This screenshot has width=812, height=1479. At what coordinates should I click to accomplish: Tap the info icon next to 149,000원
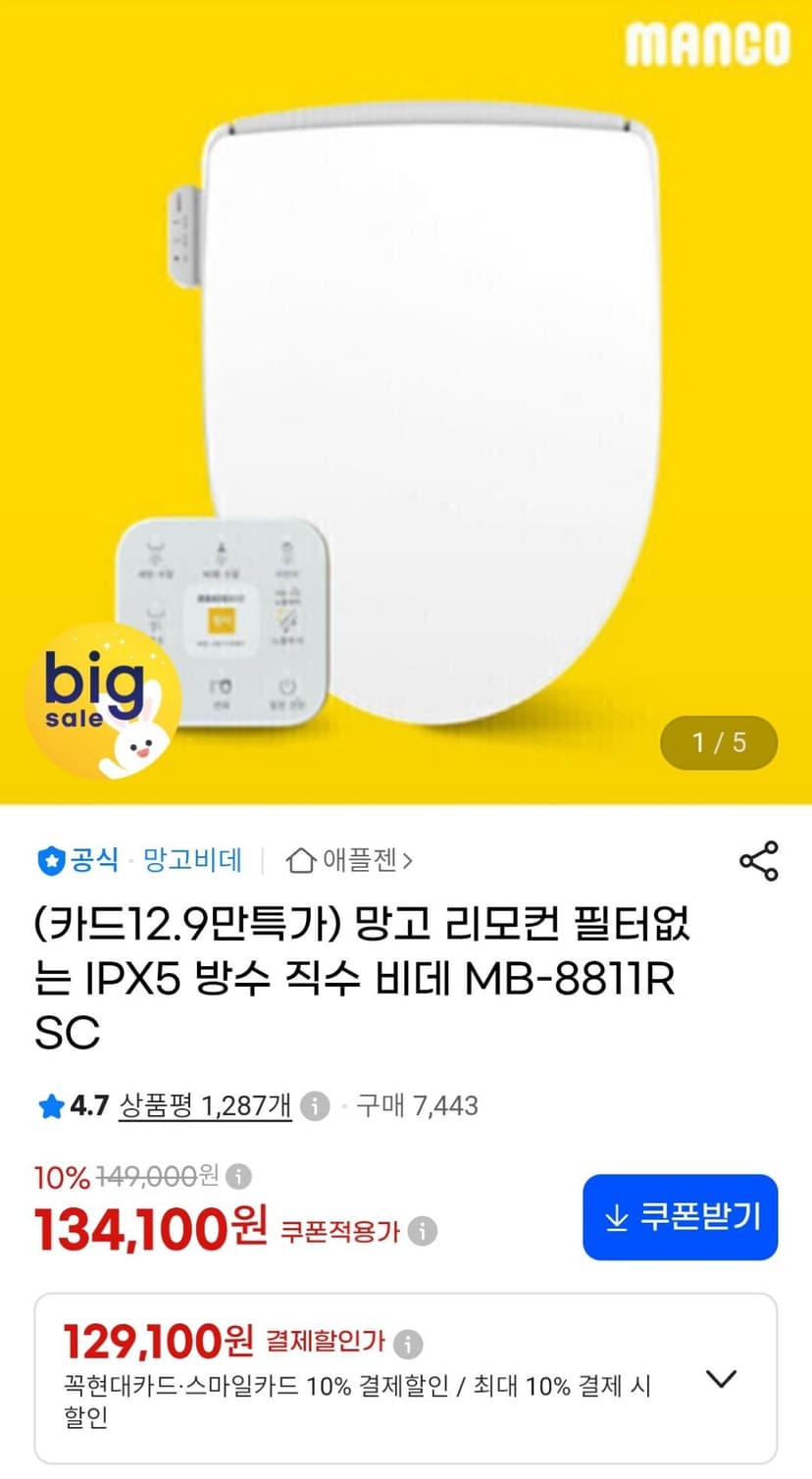point(238,1175)
